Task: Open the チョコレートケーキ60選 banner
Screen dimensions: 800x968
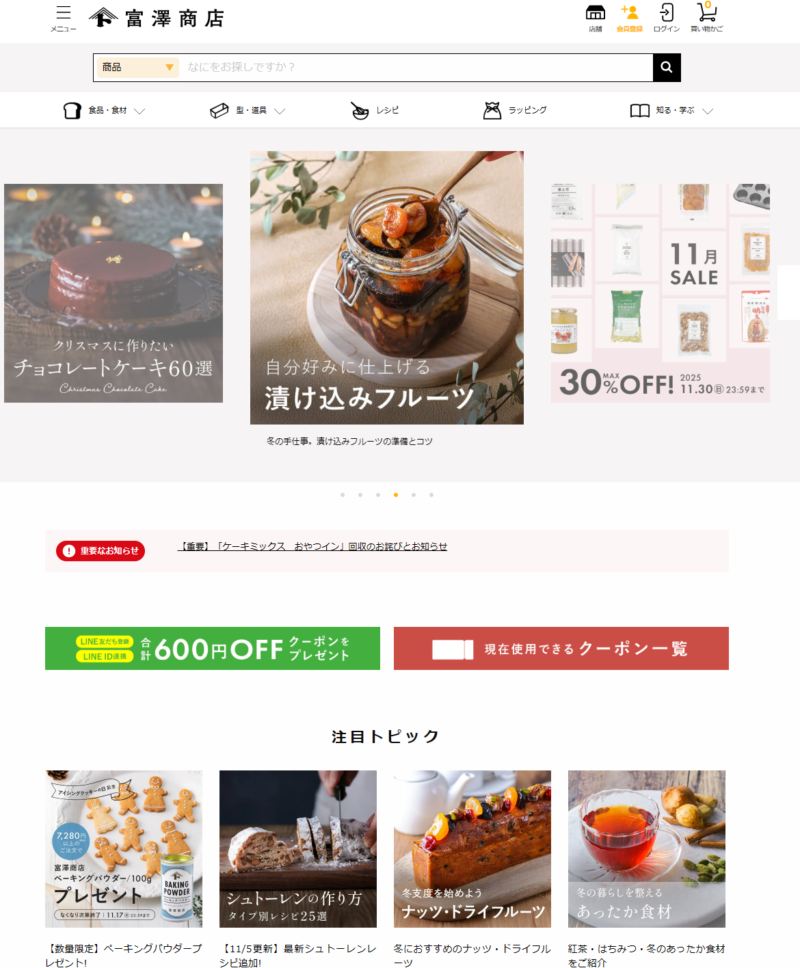Action: [x=113, y=293]
